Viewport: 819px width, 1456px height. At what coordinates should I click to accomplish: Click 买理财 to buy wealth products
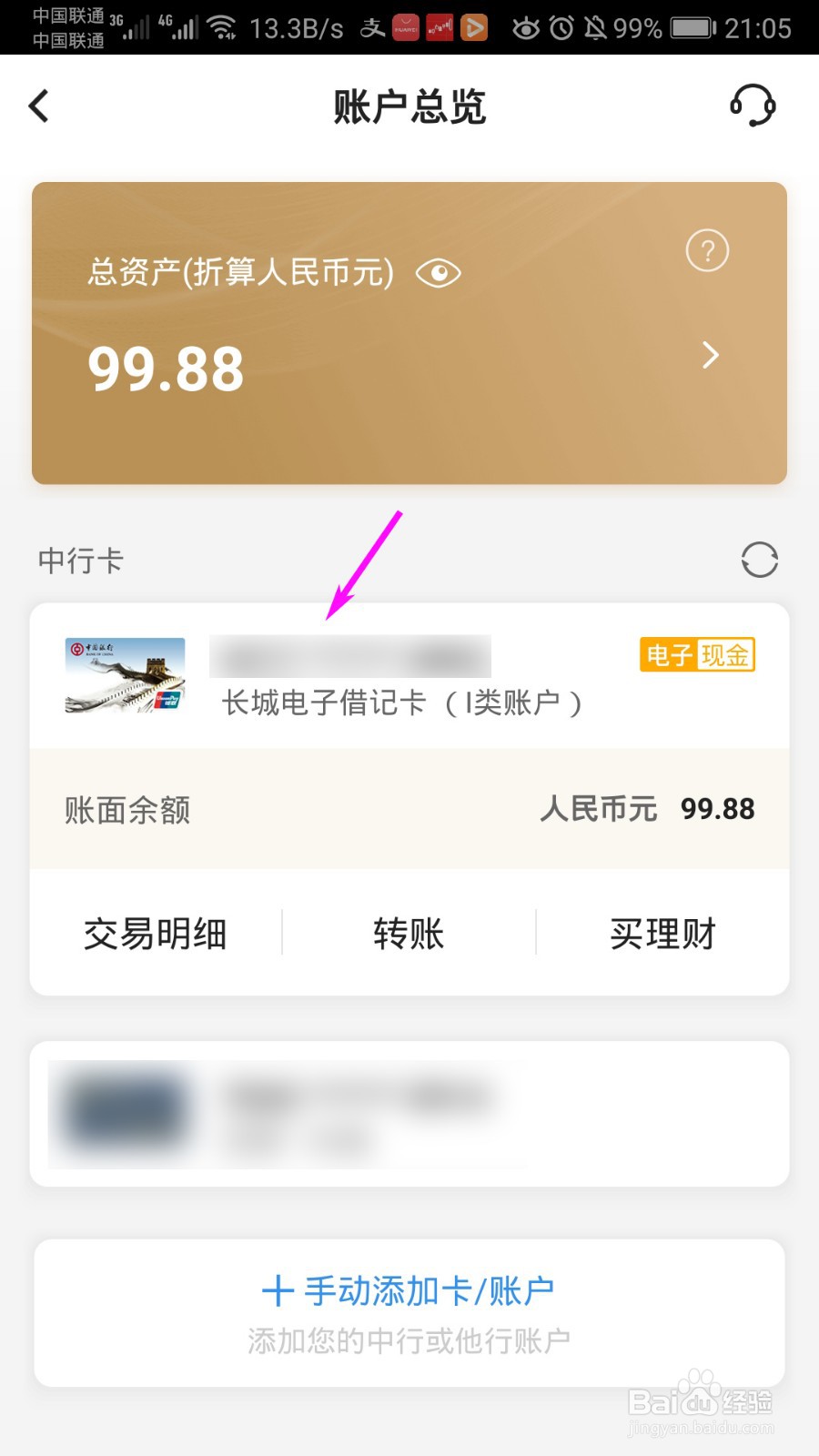663,933
